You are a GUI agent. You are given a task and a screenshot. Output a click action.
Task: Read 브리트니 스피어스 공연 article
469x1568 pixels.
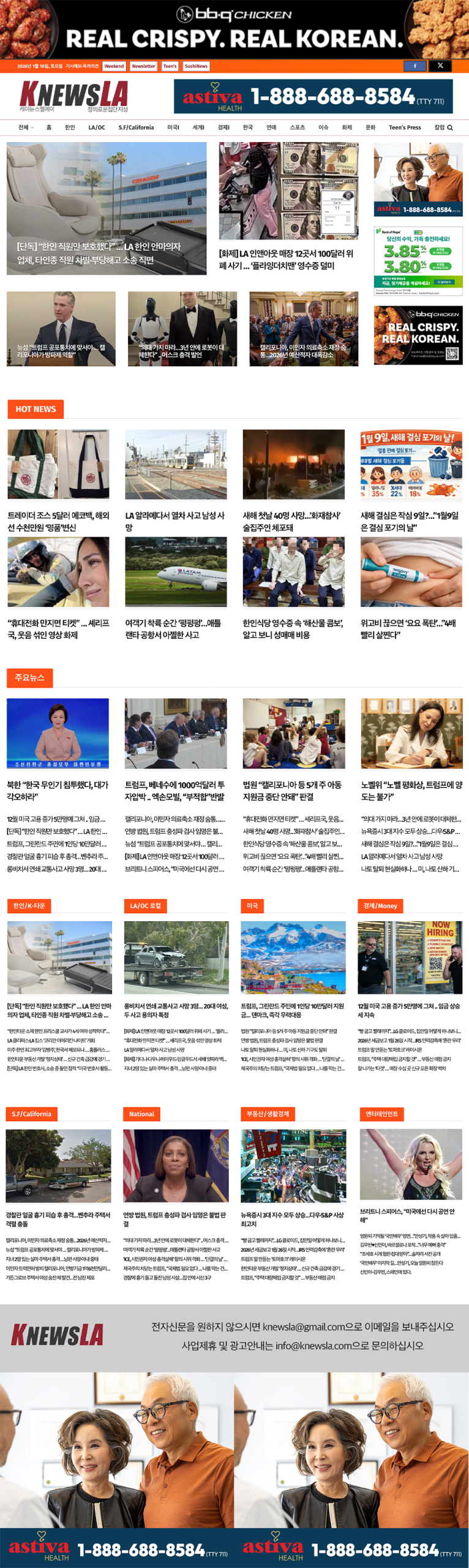pyautogui.click(x=407, y=1215)
